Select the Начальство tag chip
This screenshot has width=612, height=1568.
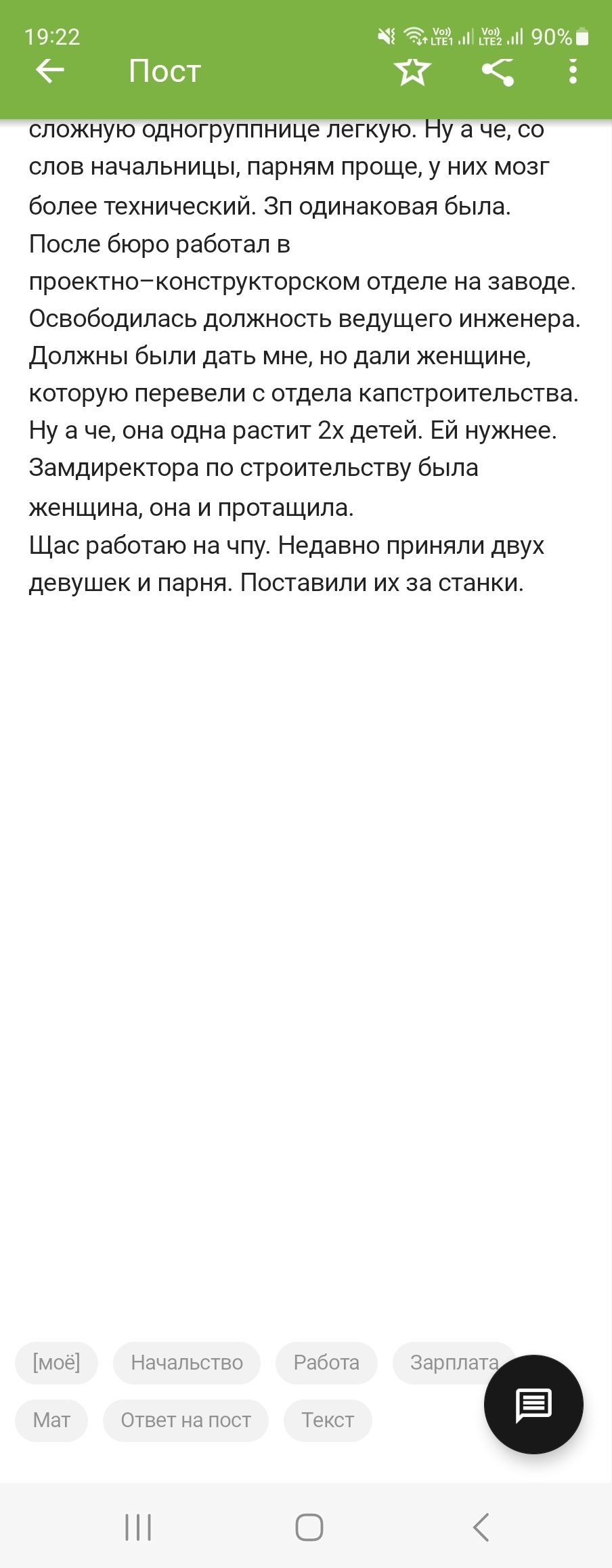coord(186,1362)
